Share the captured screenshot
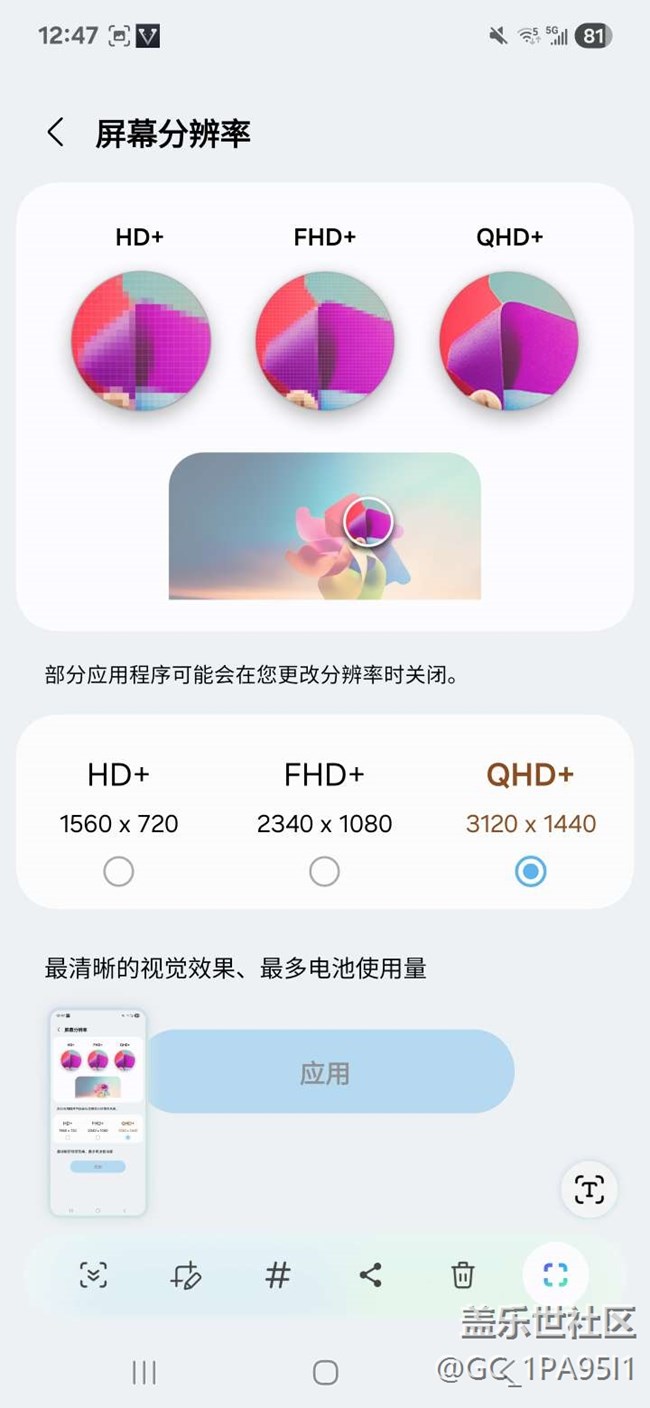Image resolution: width=650 pixels, height=1408 pixels. point(370,1275)
